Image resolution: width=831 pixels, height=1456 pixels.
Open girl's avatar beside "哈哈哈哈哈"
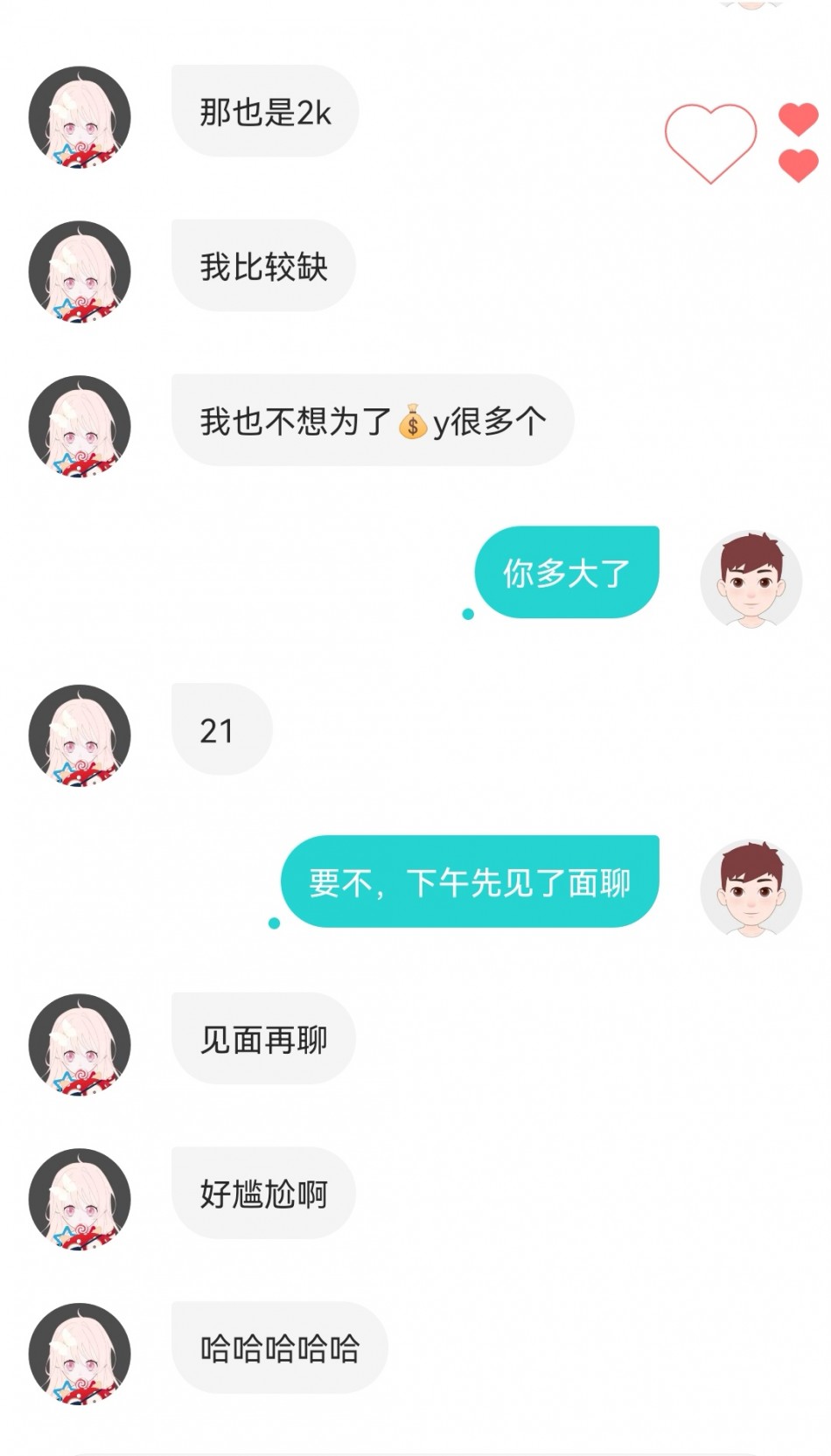(x=80, y=1353)
